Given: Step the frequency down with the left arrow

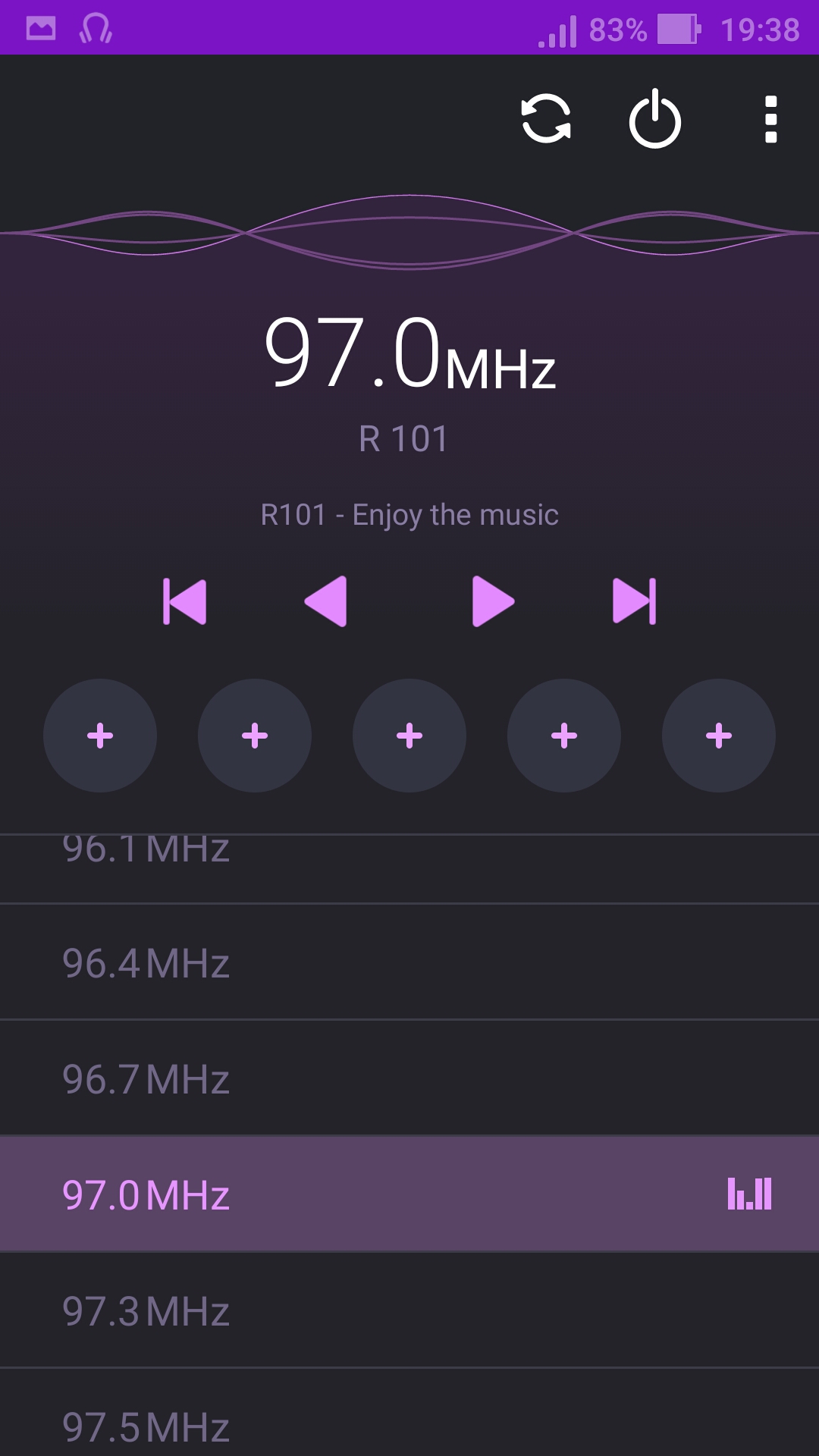Looking at the screenshot, I should (326, 601).
